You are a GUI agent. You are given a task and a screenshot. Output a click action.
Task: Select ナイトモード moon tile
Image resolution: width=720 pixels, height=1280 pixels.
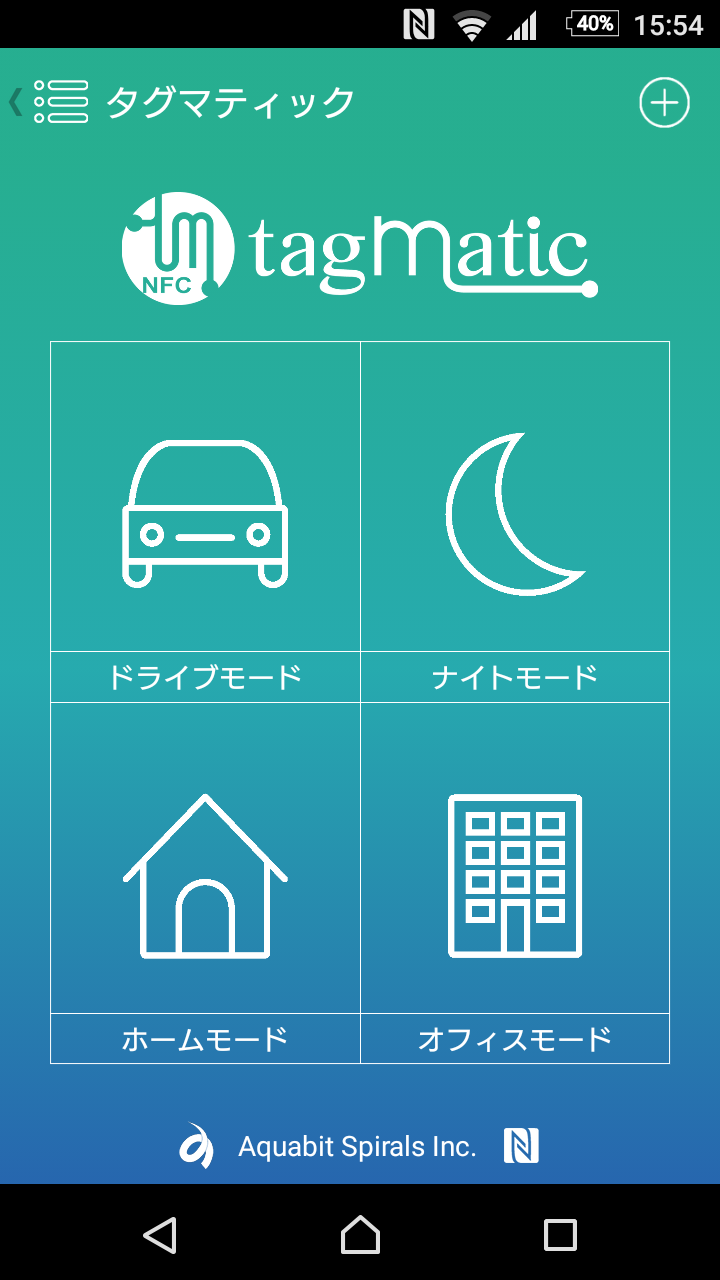pos(515,522)
